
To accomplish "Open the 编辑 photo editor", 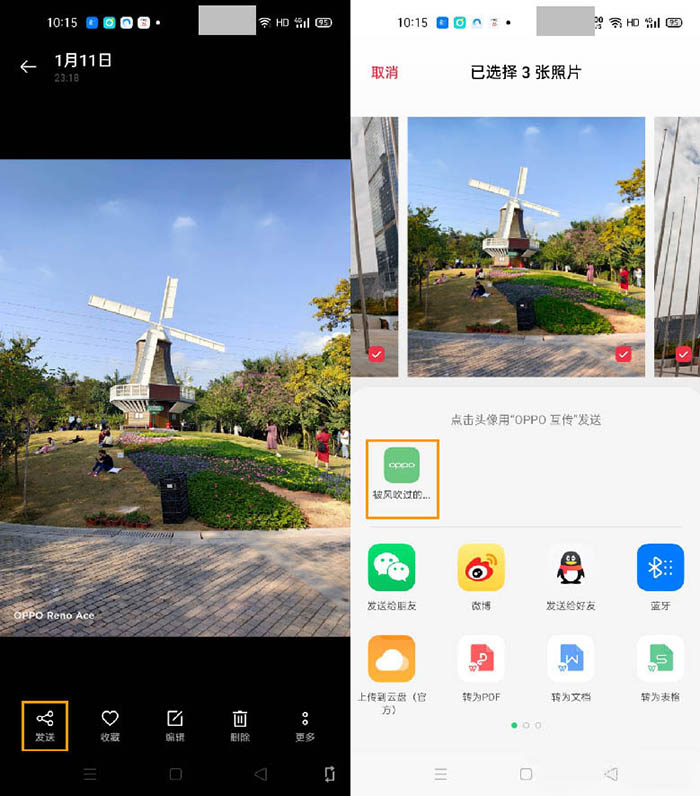I will (x=175, y=724).
